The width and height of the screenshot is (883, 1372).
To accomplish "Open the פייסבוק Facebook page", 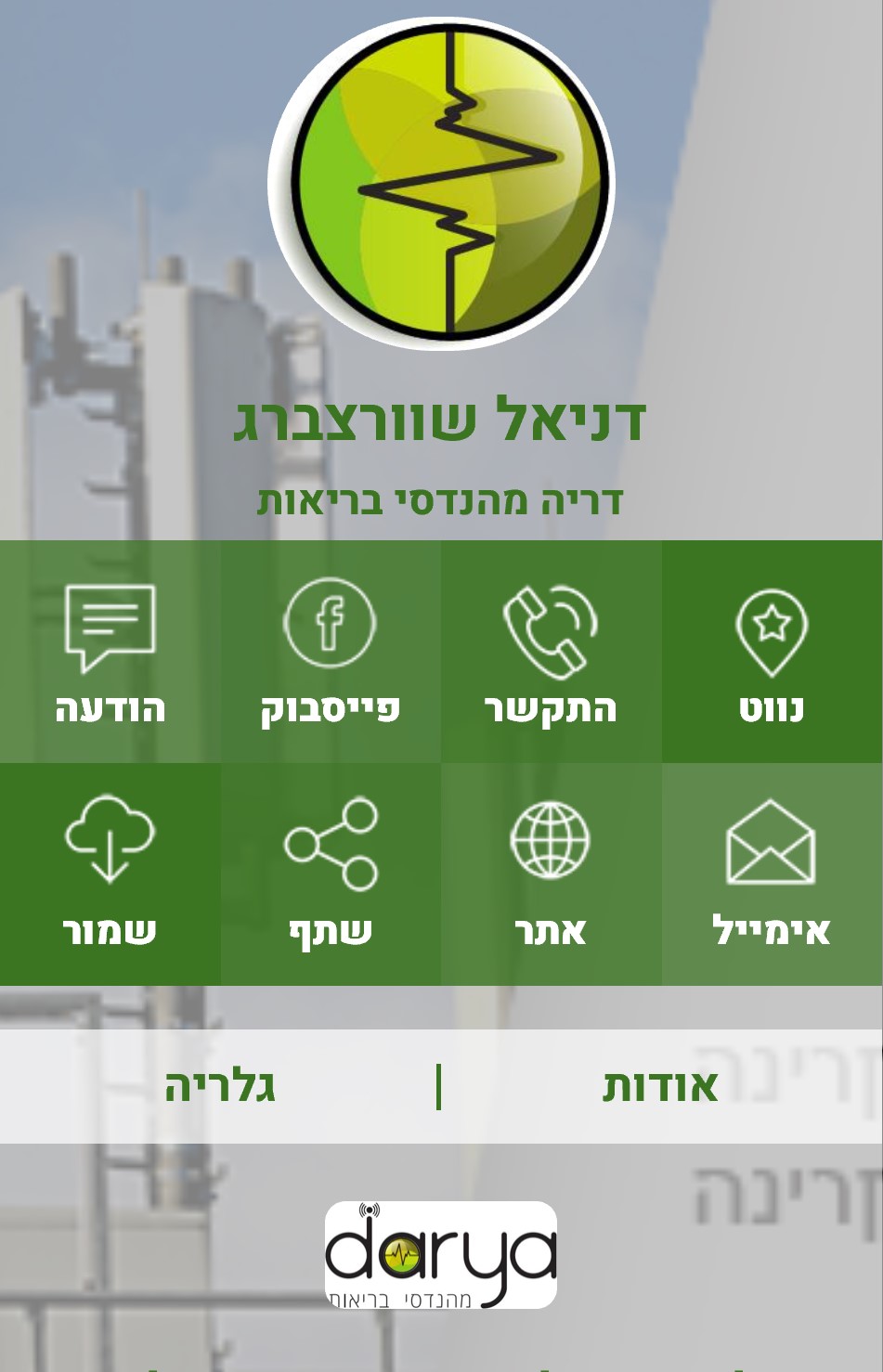I will (330, 652).
